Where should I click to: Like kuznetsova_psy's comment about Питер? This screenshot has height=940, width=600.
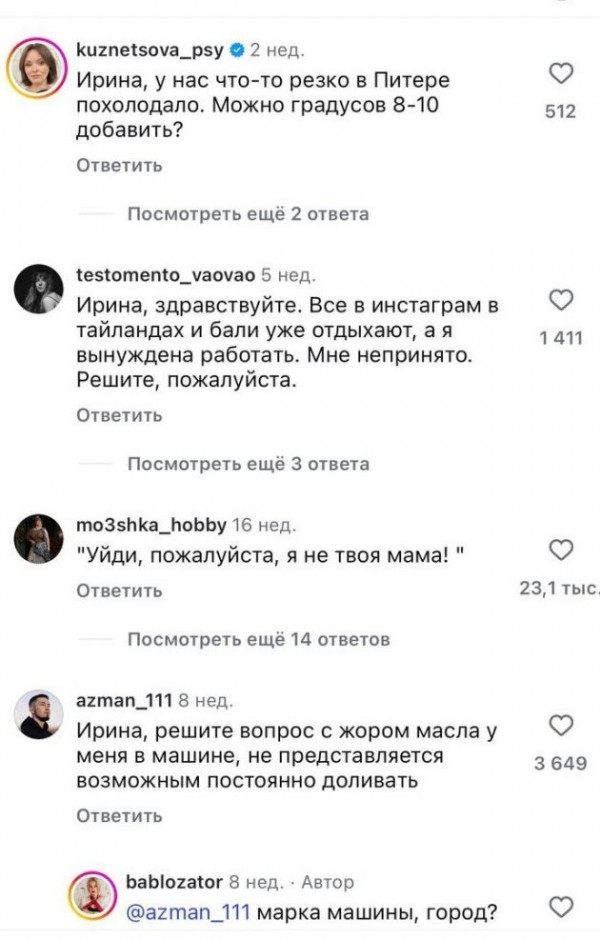(x=563, y=73)
